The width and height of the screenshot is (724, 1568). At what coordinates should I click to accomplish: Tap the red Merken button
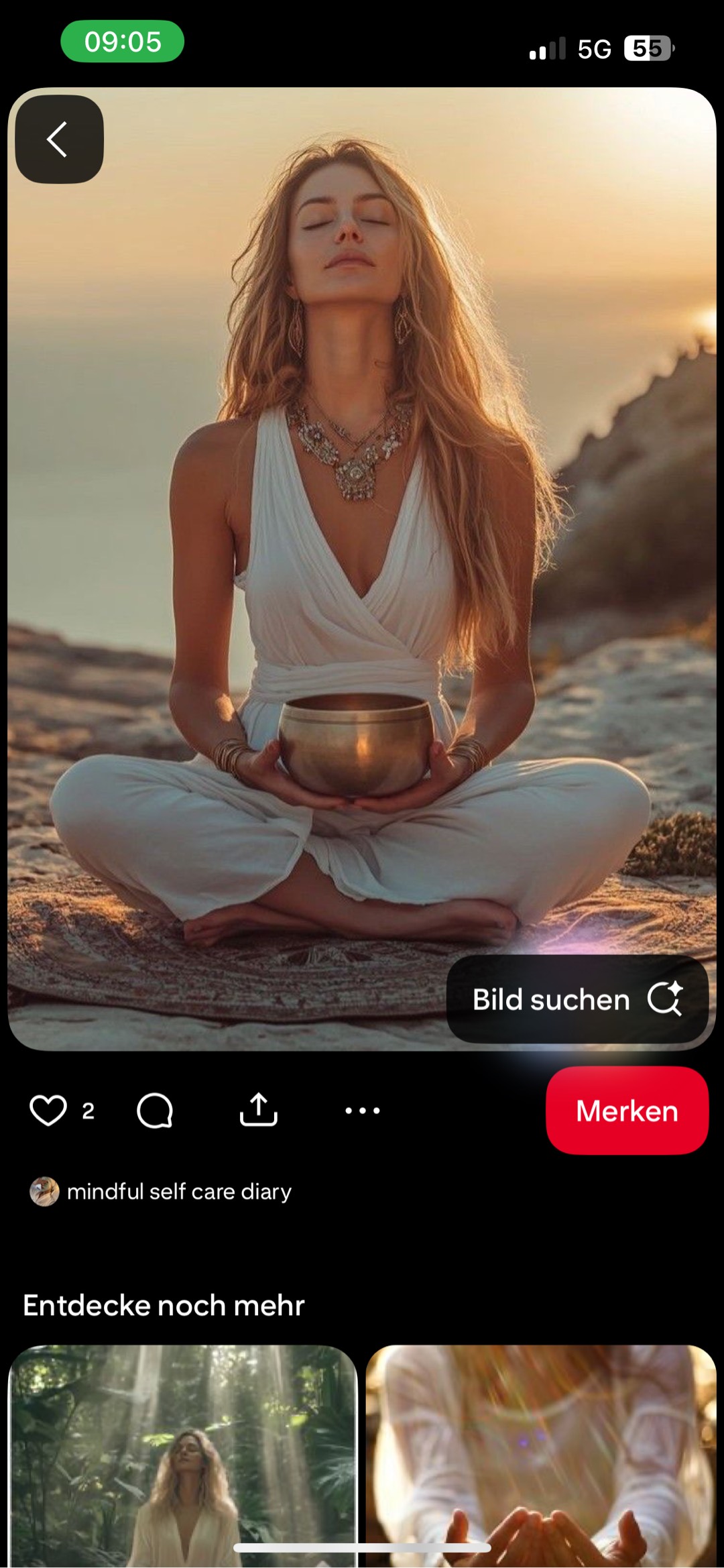(627, 1111)
